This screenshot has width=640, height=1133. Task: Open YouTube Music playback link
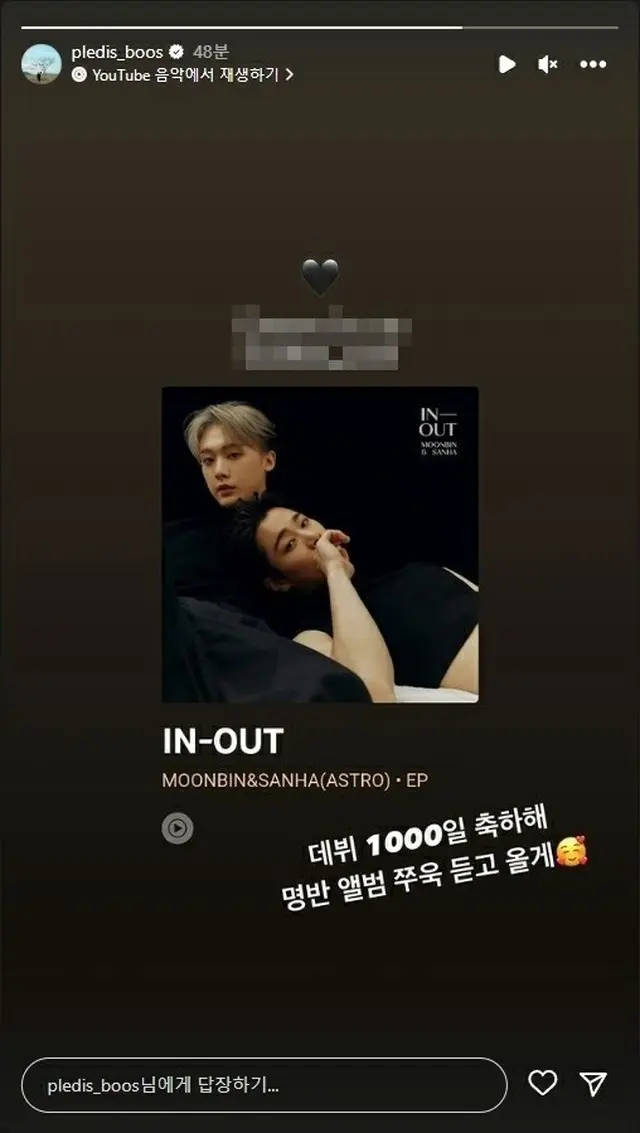click(x=183, y=74)
